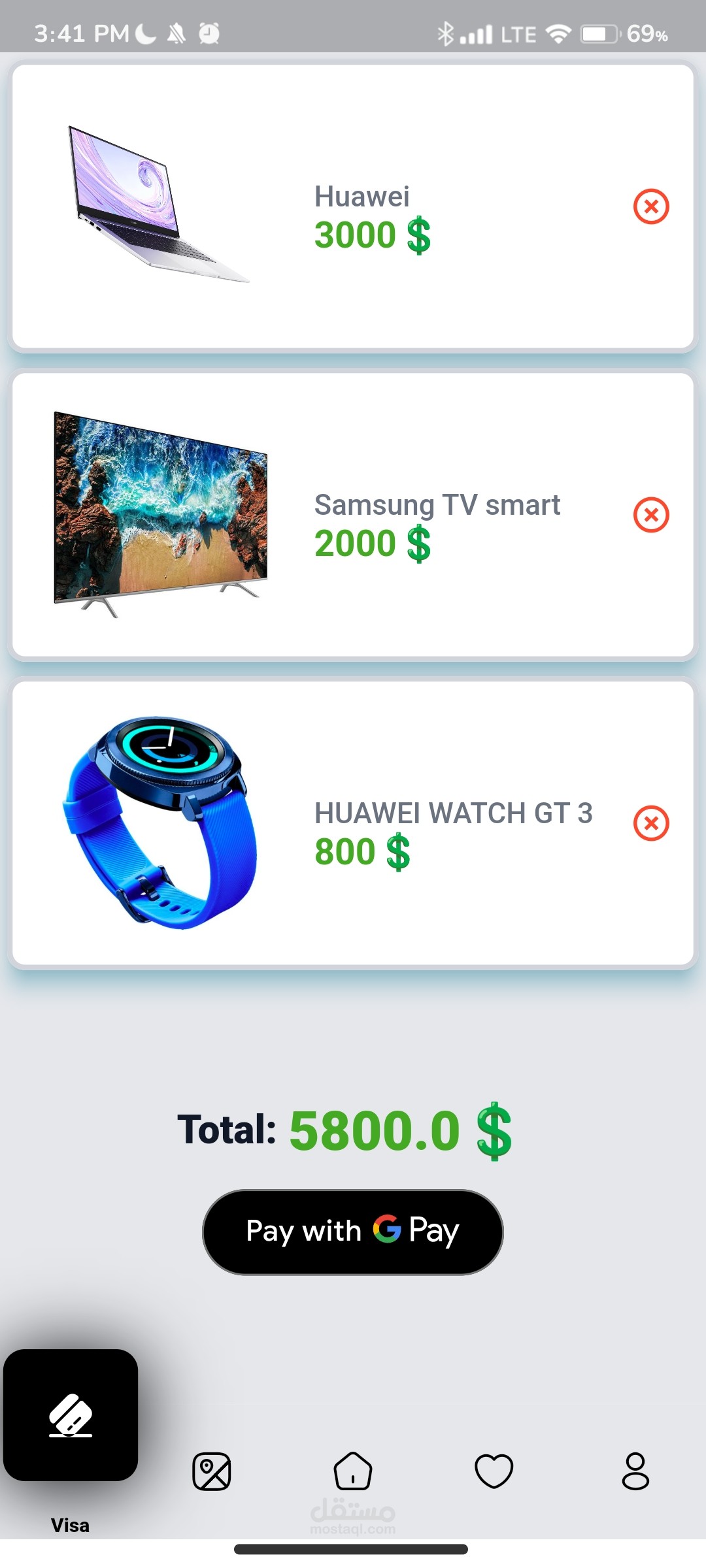The width and height of the screenshot is (706, 1568).
Task: Remove the Huawei laptop from cart
Action: pos(651,206)
